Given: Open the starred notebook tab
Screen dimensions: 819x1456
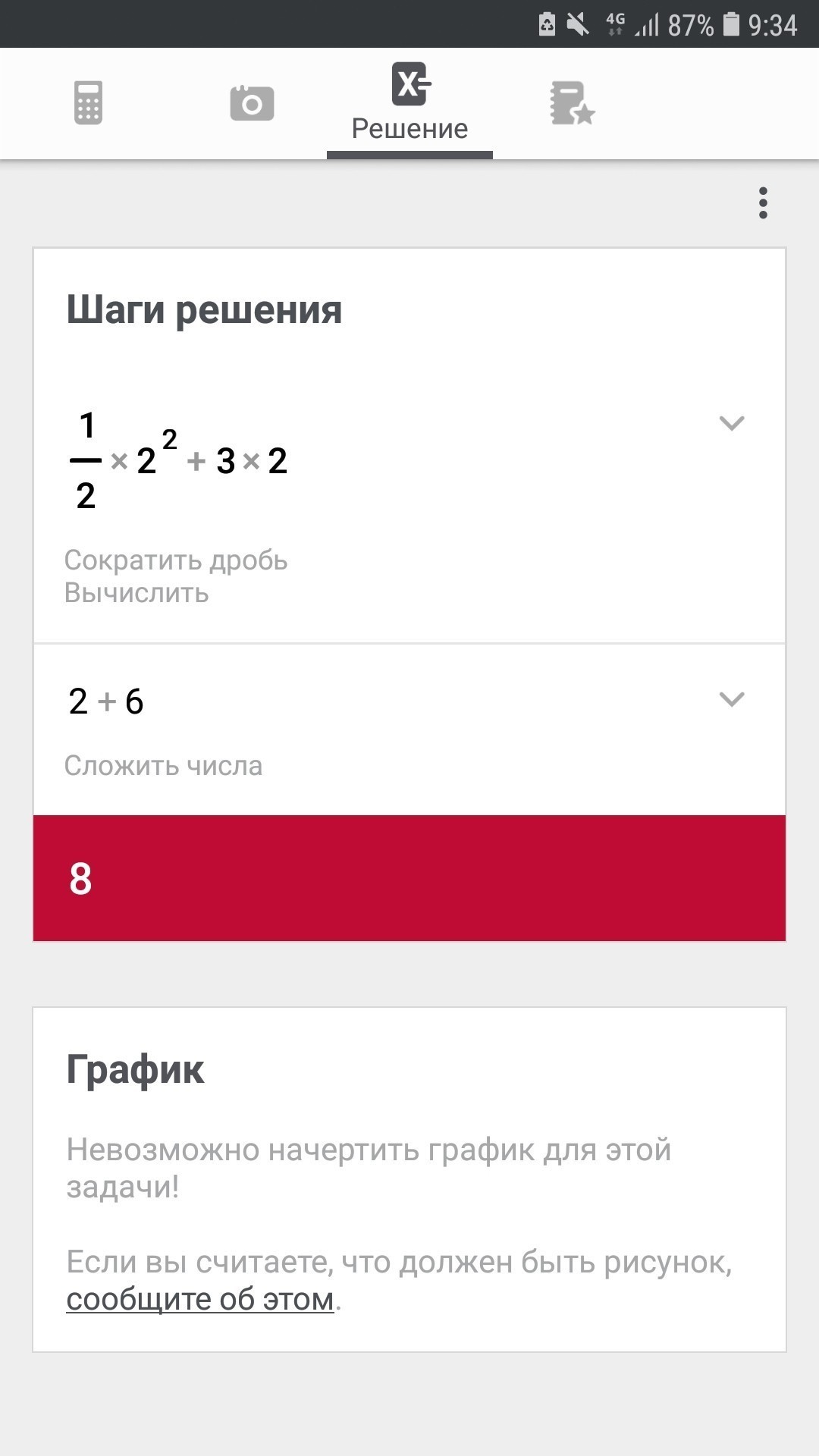Looking at the screenshot, I should coord(572,103).
